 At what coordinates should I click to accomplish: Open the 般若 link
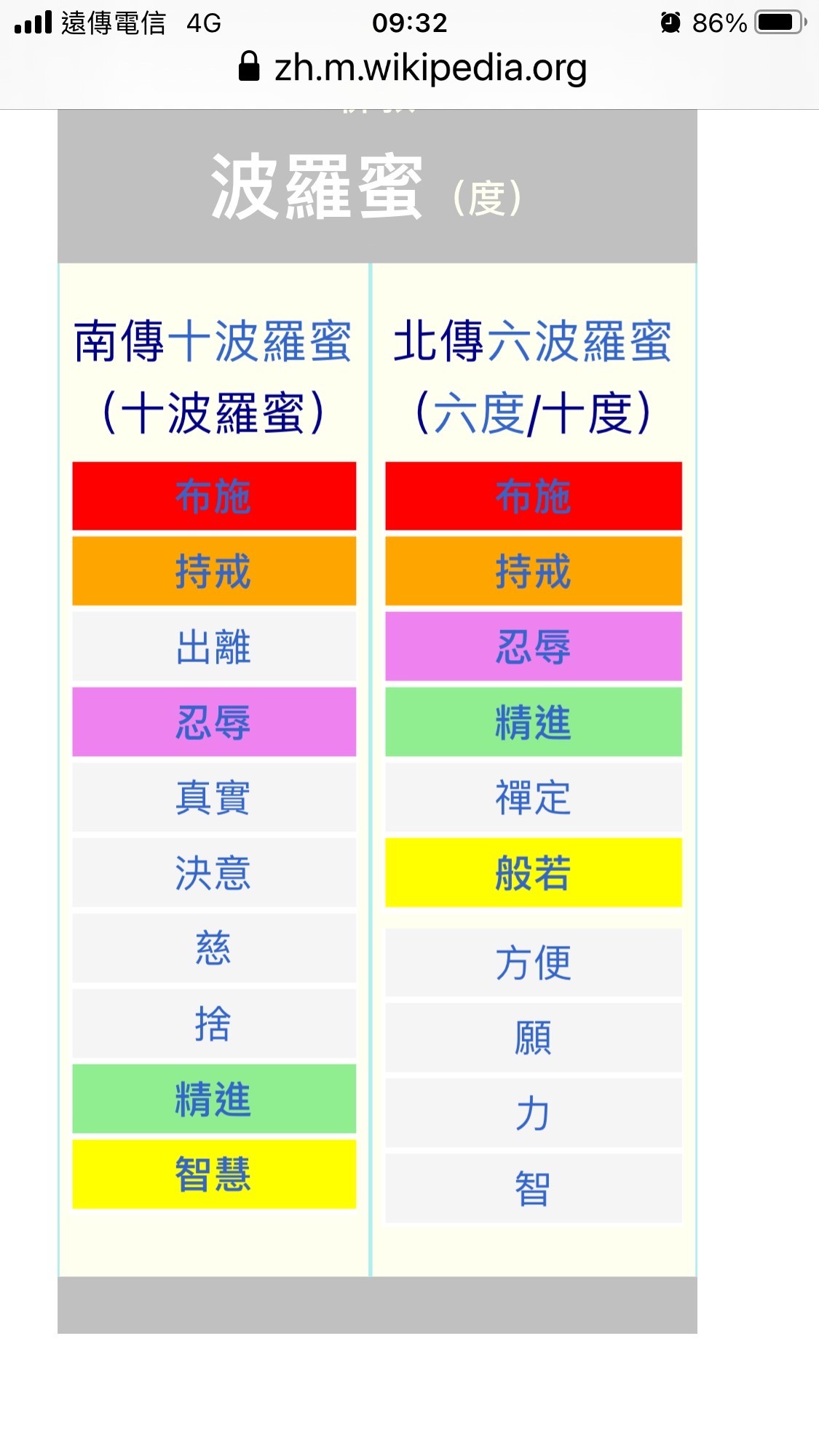(x=533, y=873)
